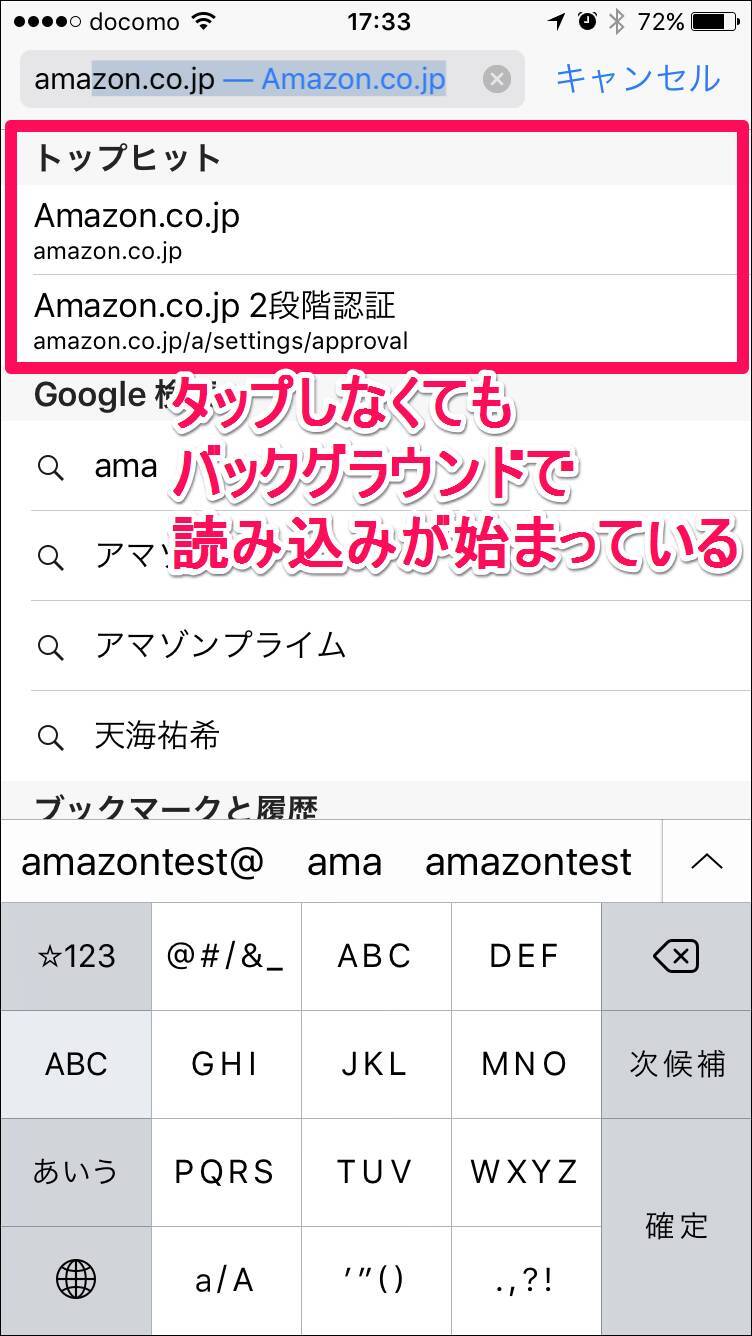Toggle letter case with the a/A key
The height and width of the screenshot is (1336, 752).
[x=225, y=1278]
